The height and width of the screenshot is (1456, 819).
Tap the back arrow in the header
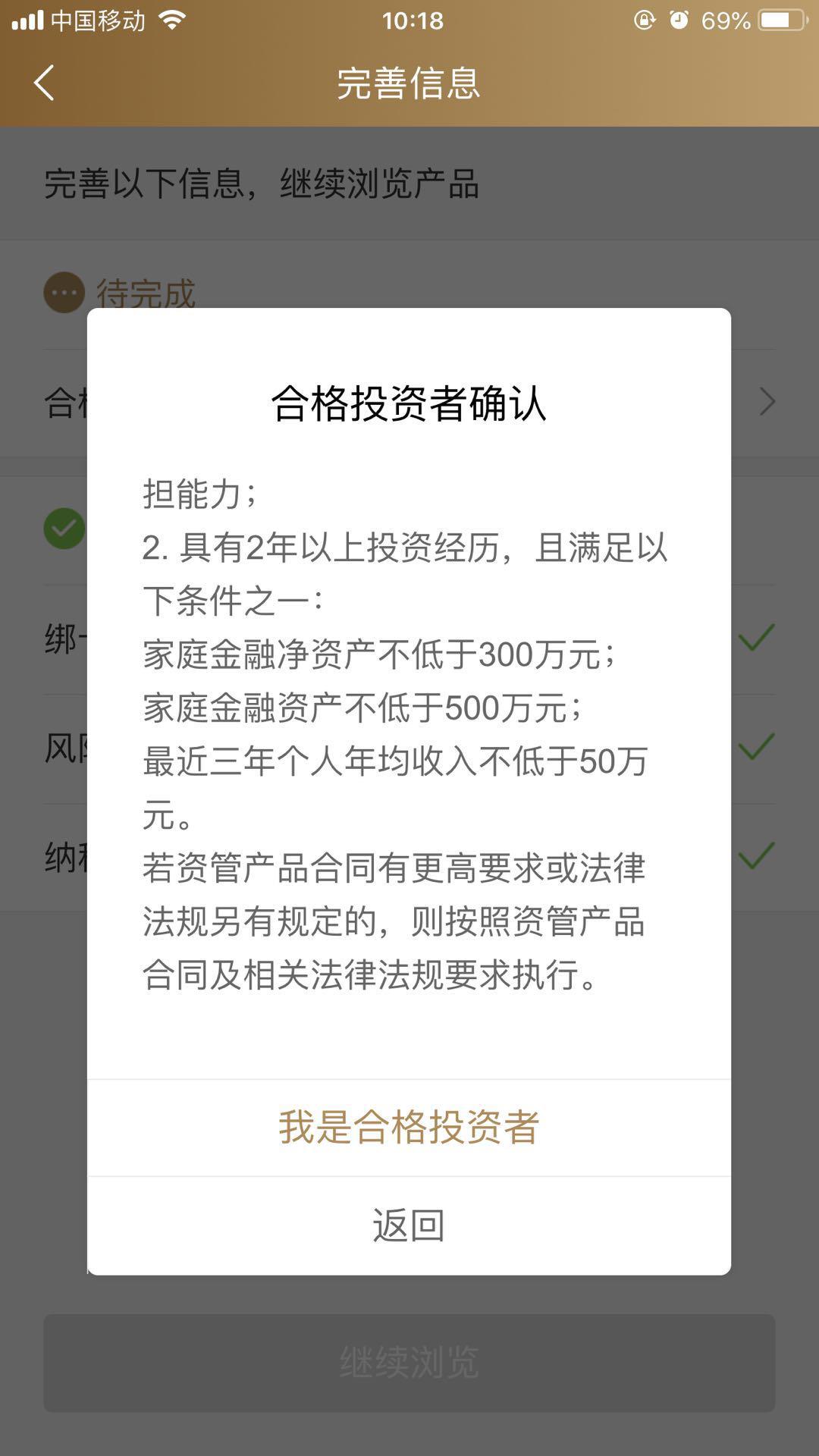point(44,83)
